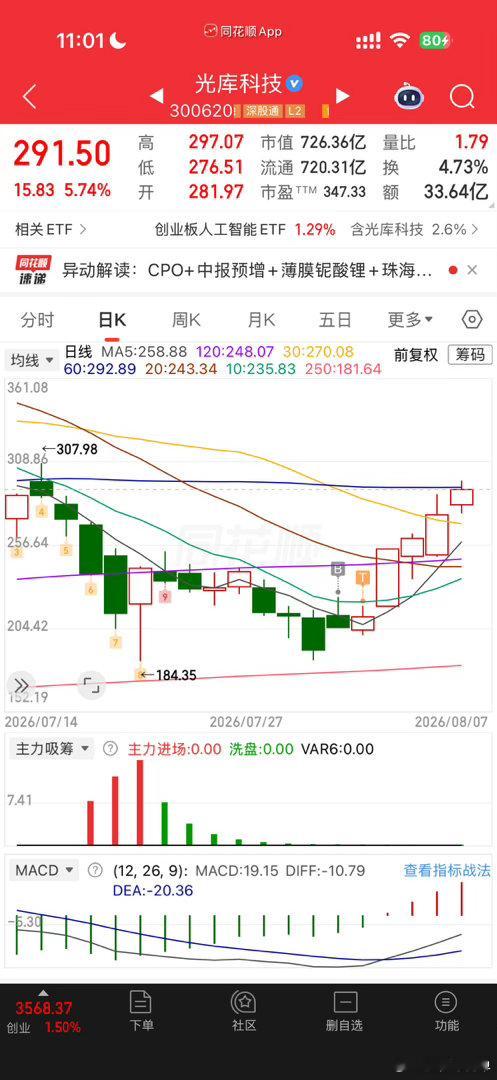497x1080 pixels.
Task: Open the search magnifier icon
Action: tap(463, 96)
